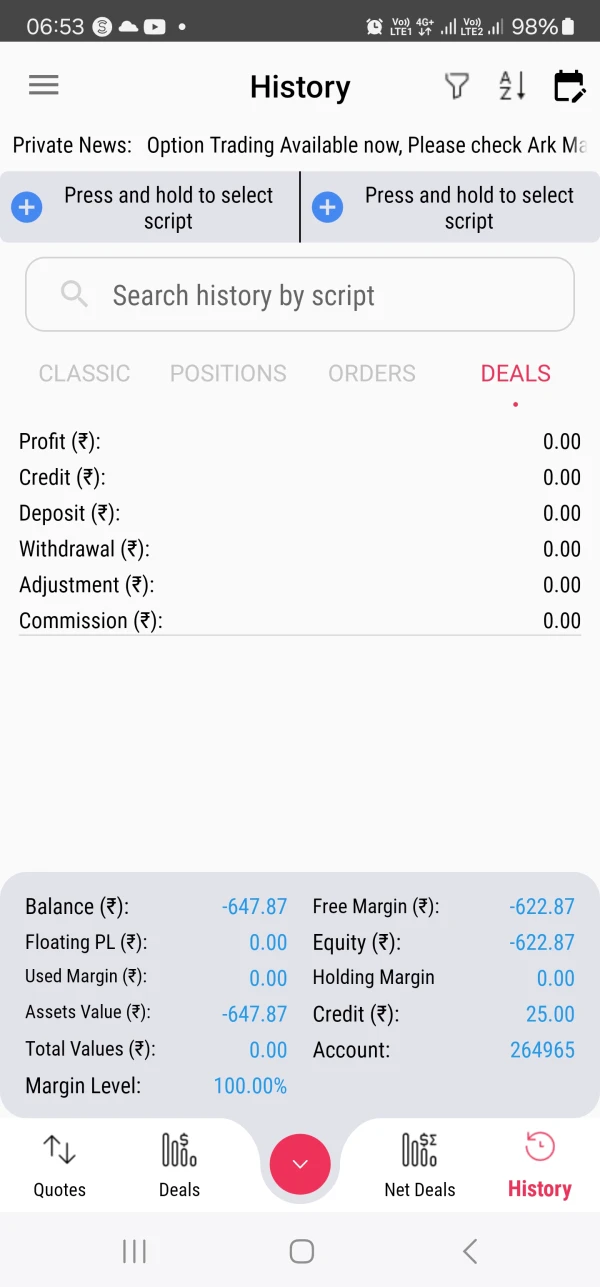Tap the search history by script field
Image resolution: width=600 pixels, height=1287 pixels.
click(300, 295)
